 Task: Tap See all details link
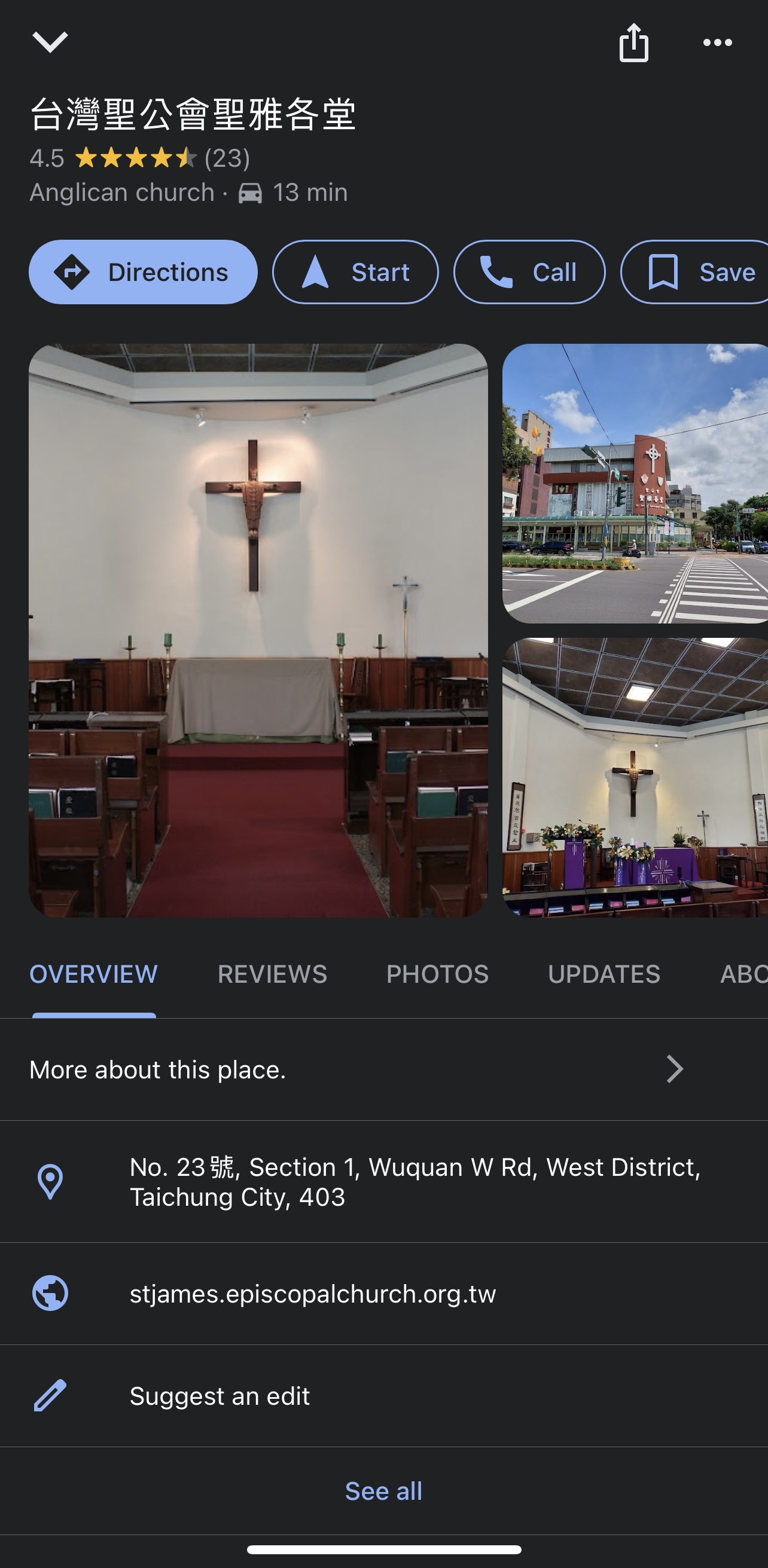[383, 1491]
